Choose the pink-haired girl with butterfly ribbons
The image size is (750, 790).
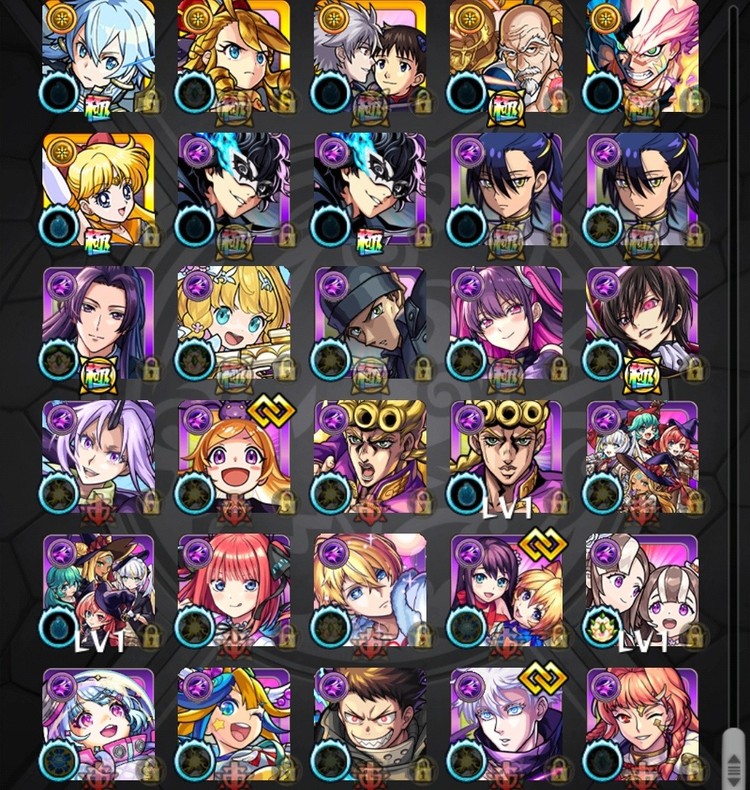pyautogui.click(x=234, y=590)
